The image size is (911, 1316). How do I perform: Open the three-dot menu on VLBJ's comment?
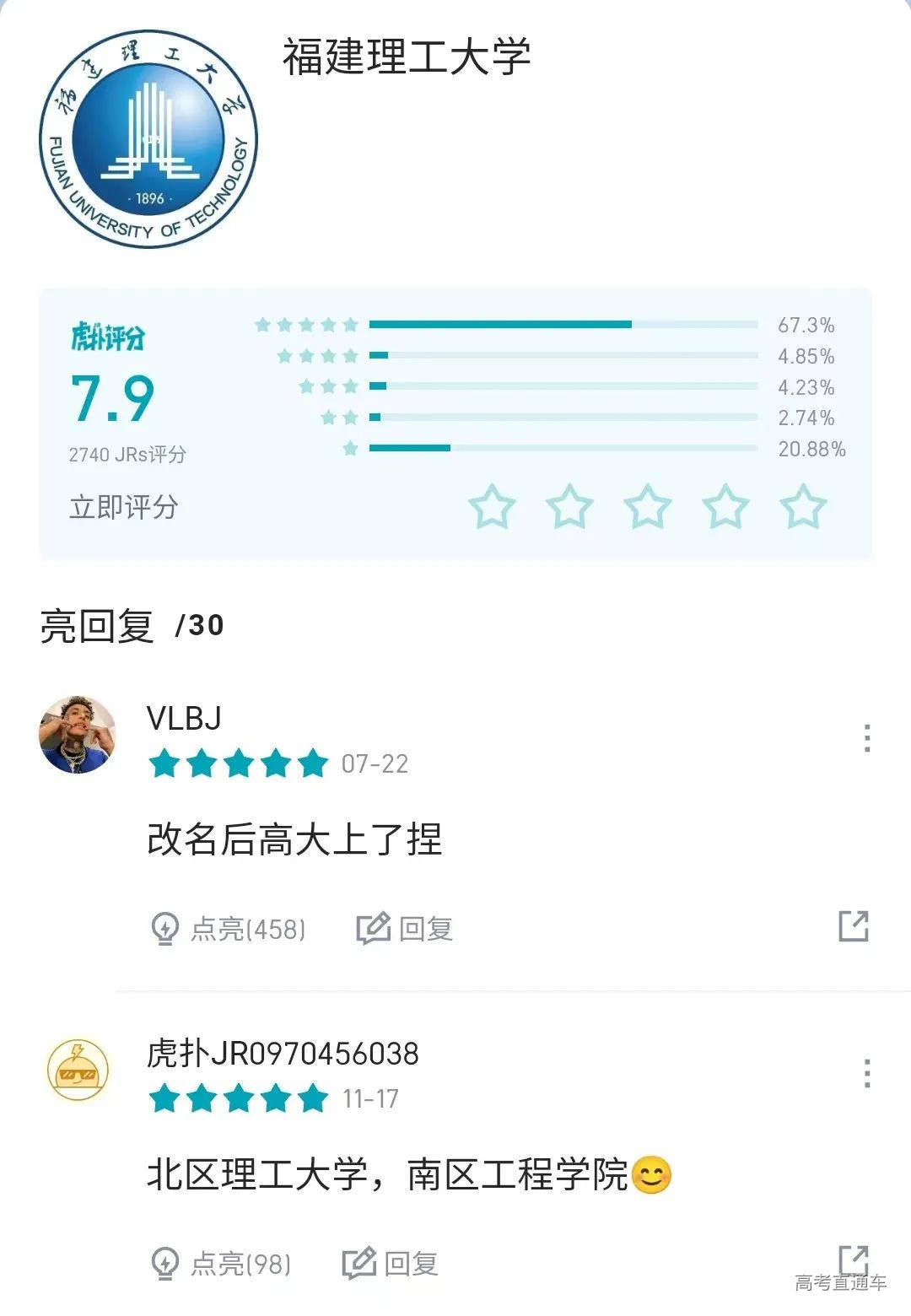[867, 738]
